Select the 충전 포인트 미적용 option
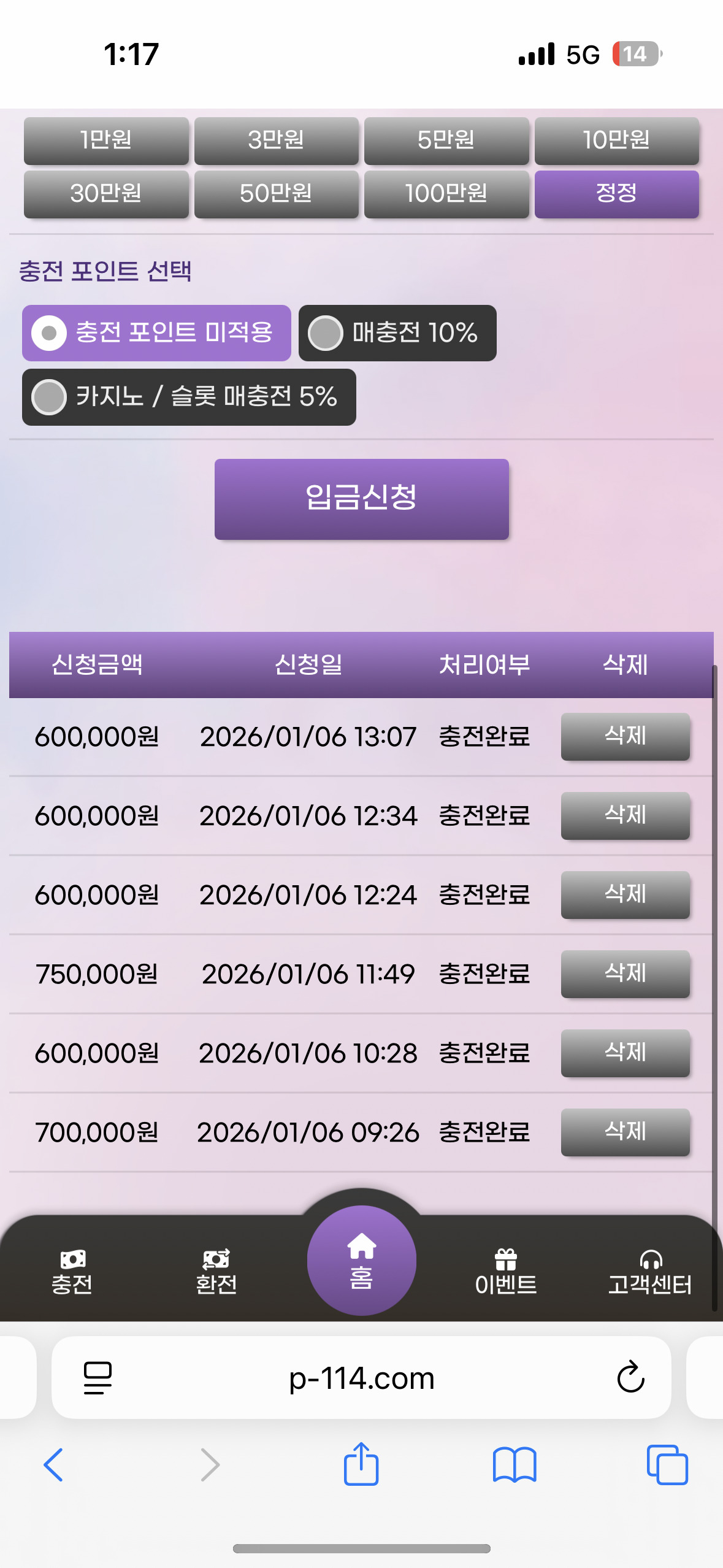 pos(156,332)
